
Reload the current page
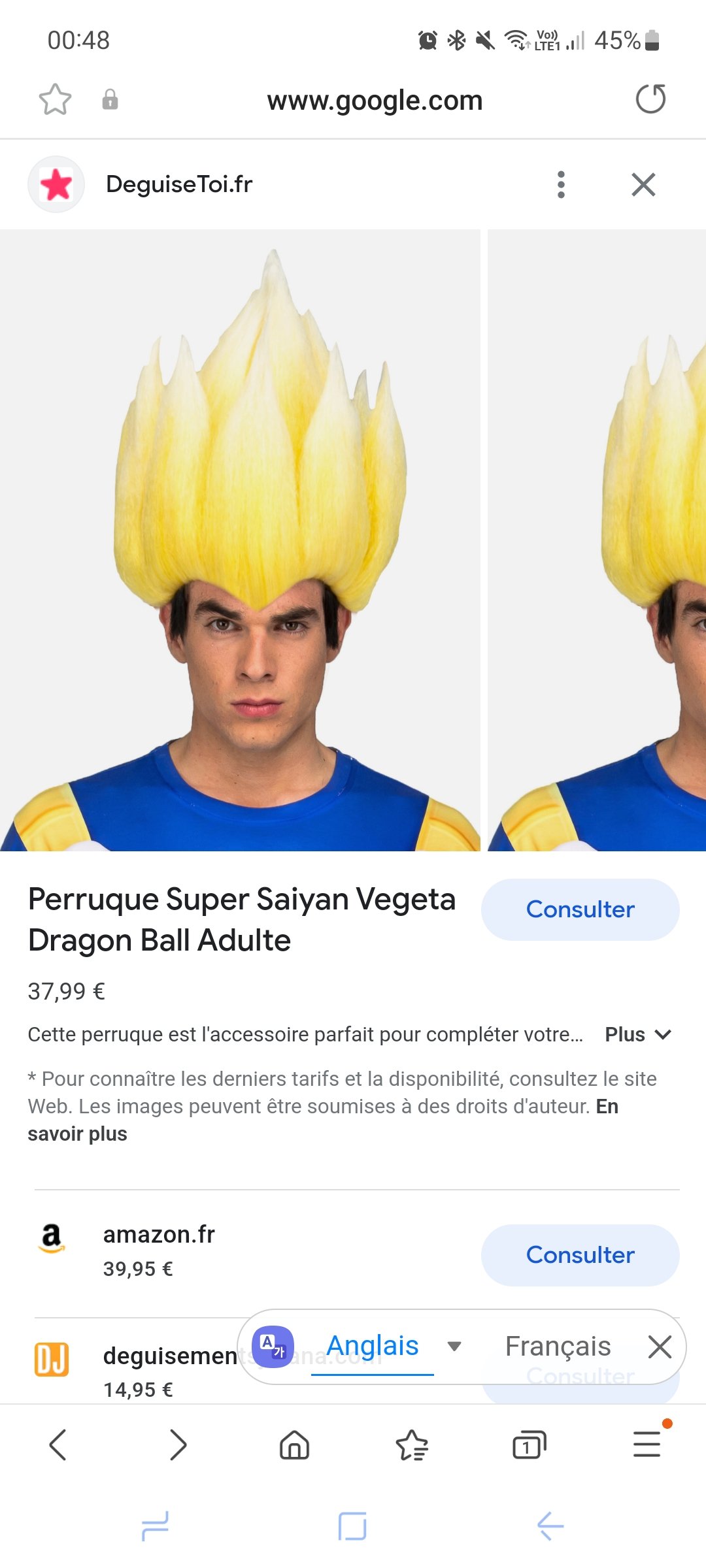point(650,99)
